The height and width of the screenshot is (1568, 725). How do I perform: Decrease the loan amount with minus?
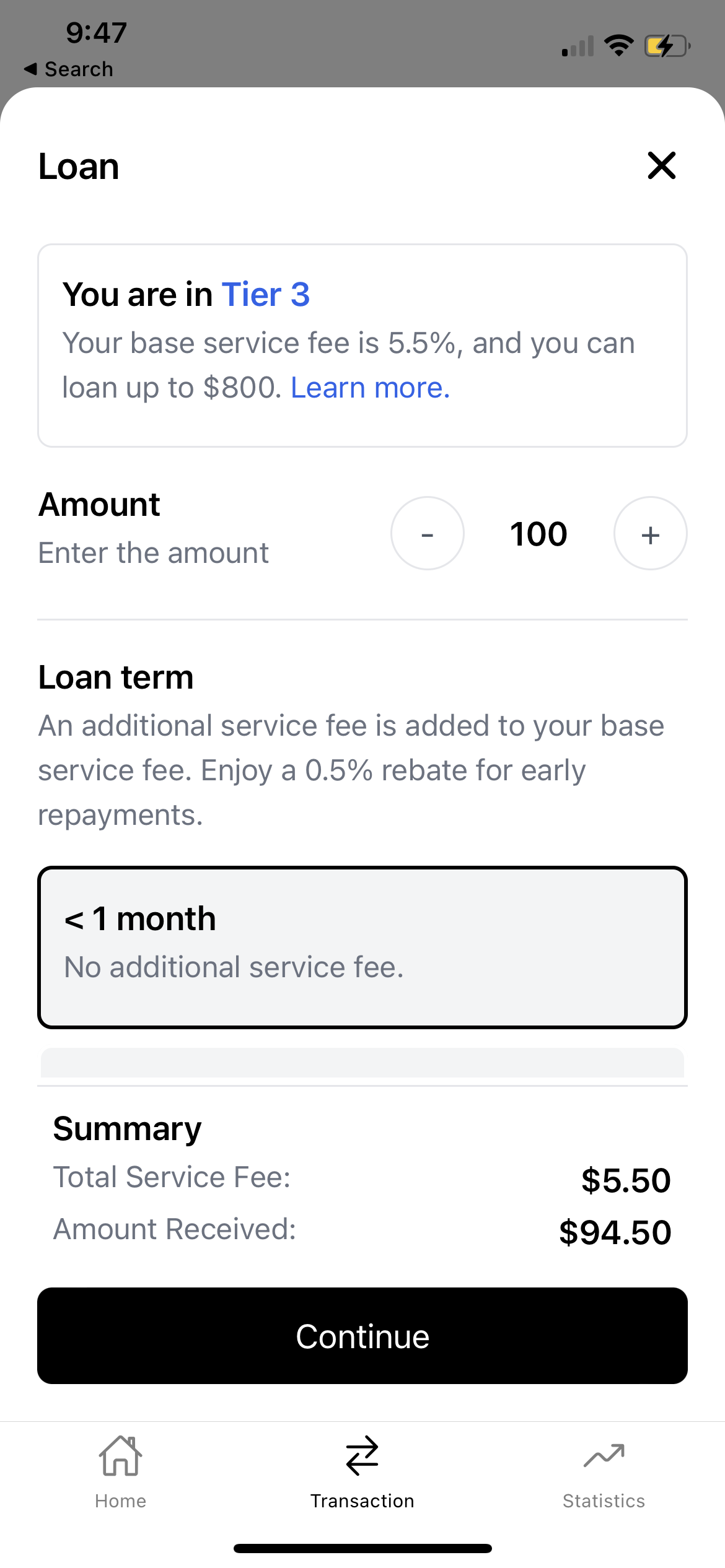(x=428, y=533)
